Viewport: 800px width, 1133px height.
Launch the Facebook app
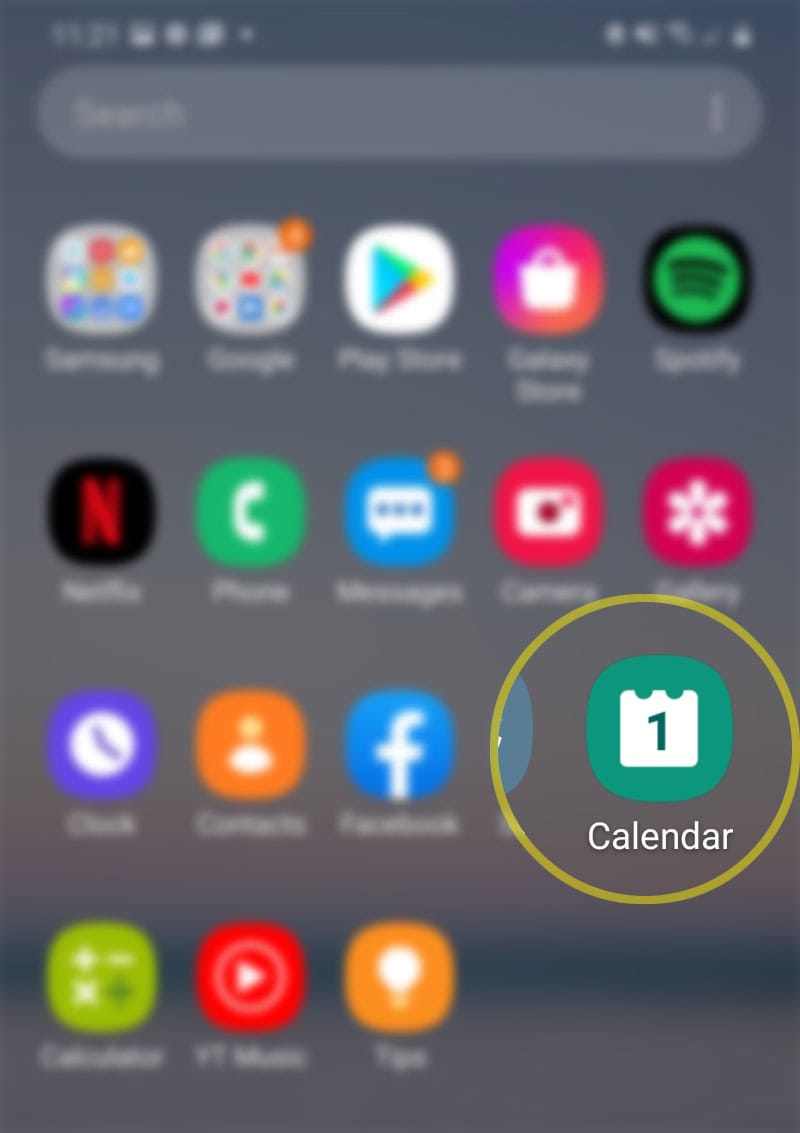pos(399,745)
